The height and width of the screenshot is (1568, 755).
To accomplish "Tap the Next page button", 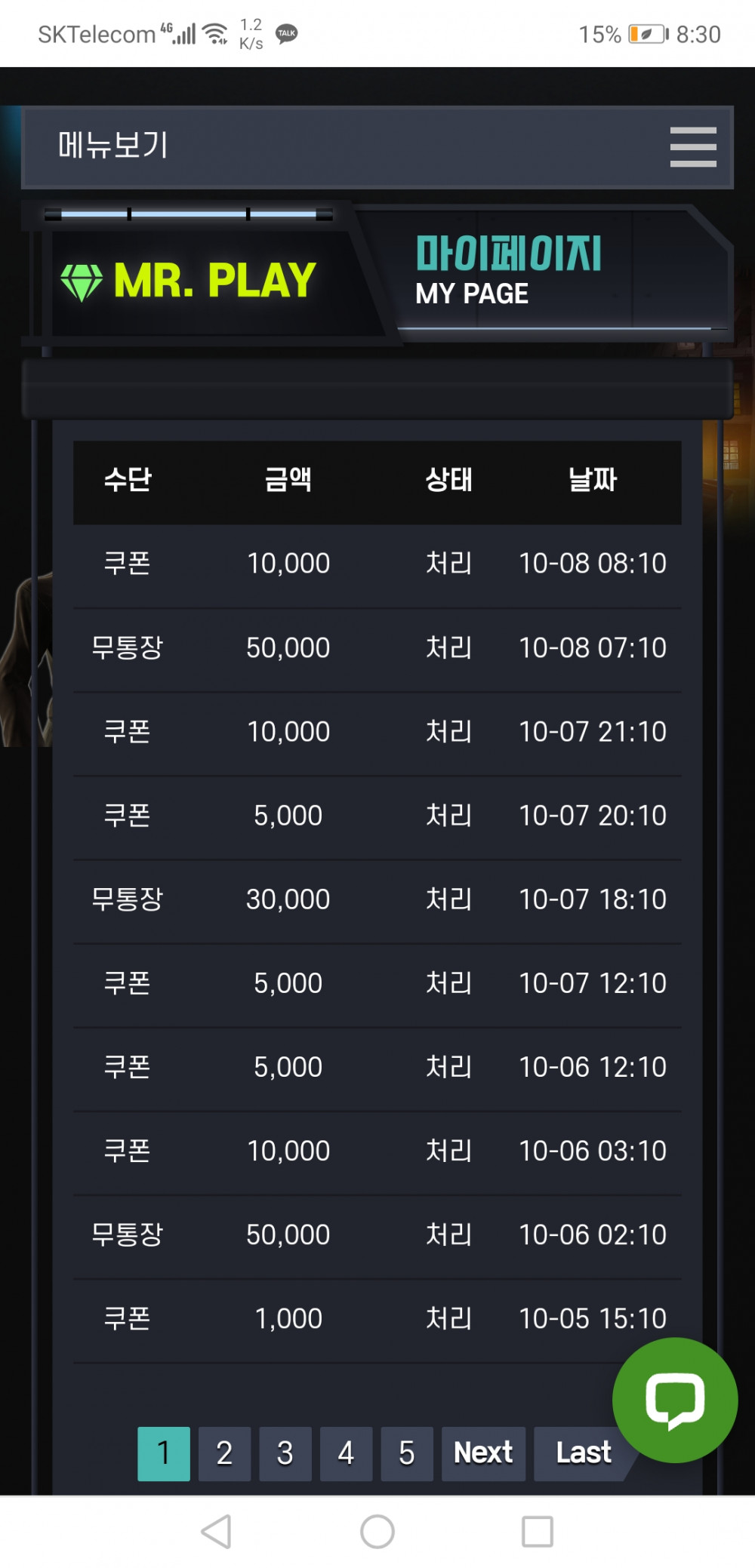I will (483, 1453).
